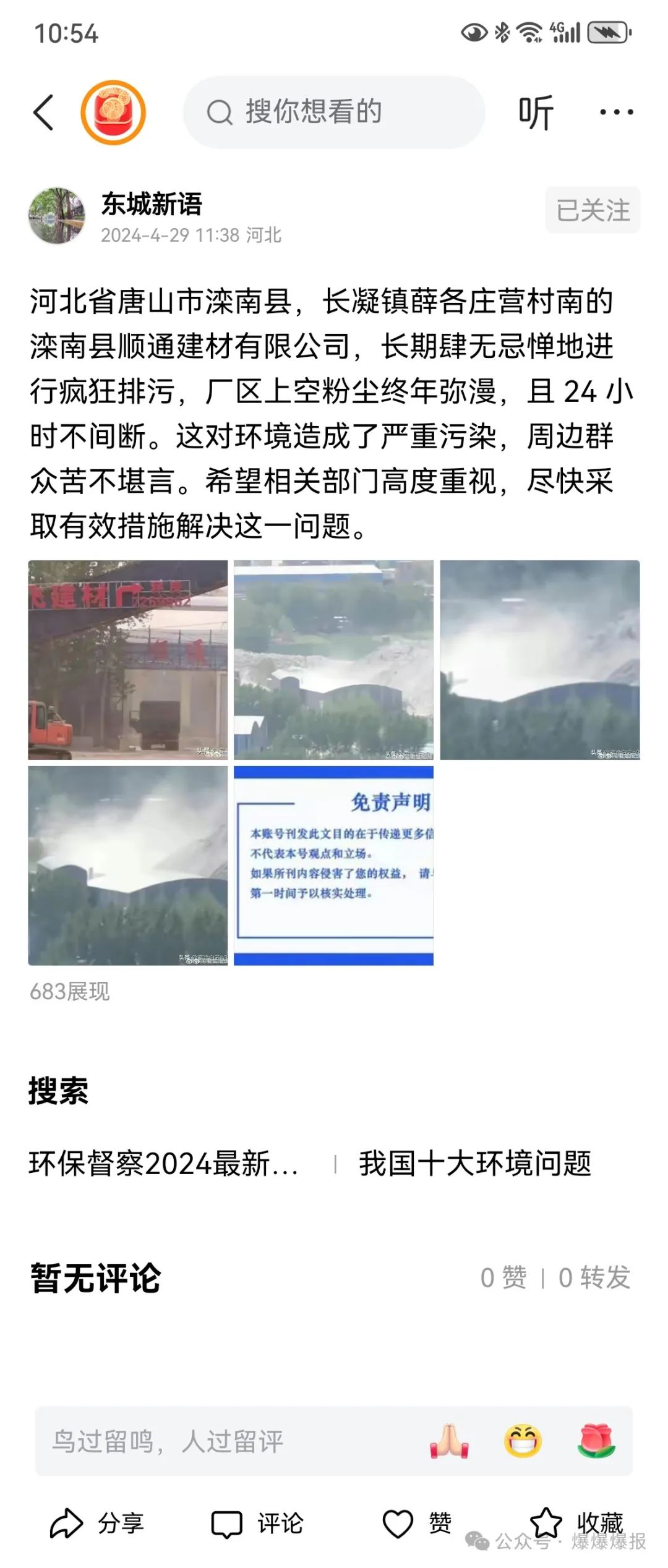Open the three-dot overflow menu

(x=616, y=113)
